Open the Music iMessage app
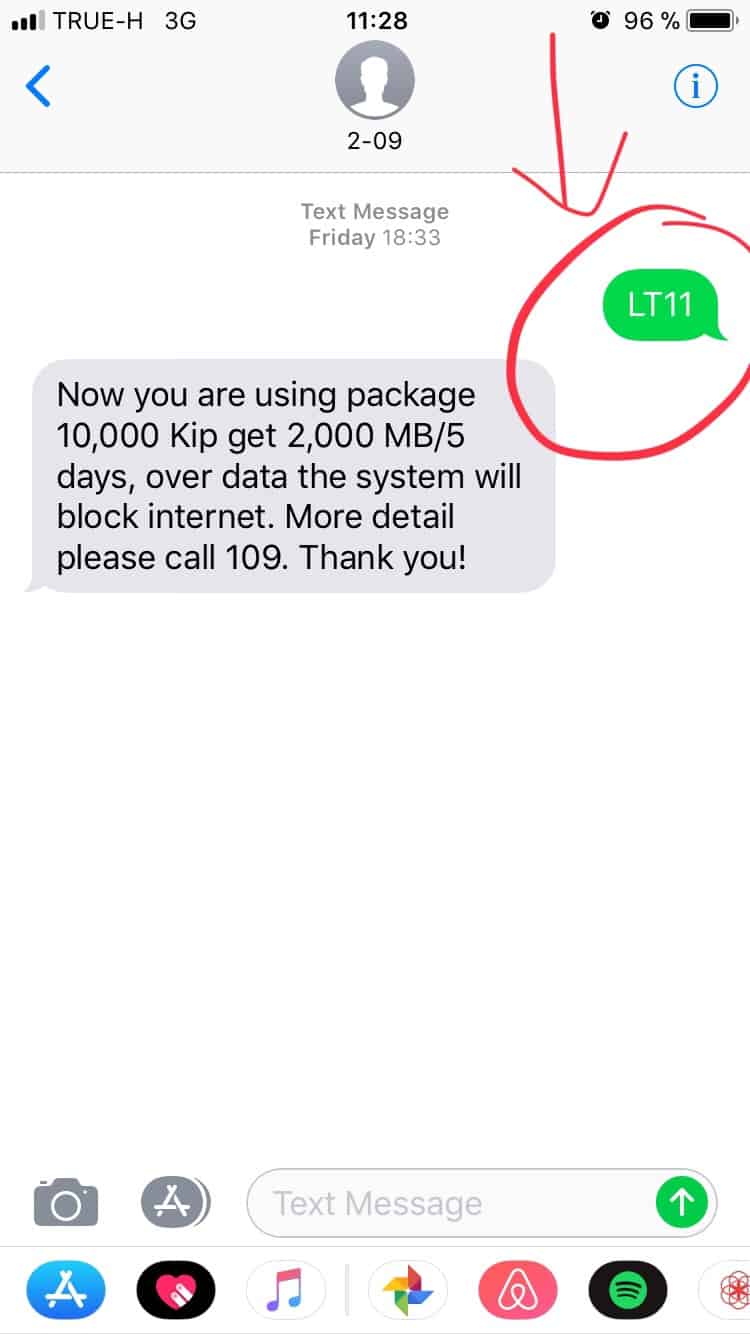This screenshot has height=1334, width=750. click(285, 1290)
